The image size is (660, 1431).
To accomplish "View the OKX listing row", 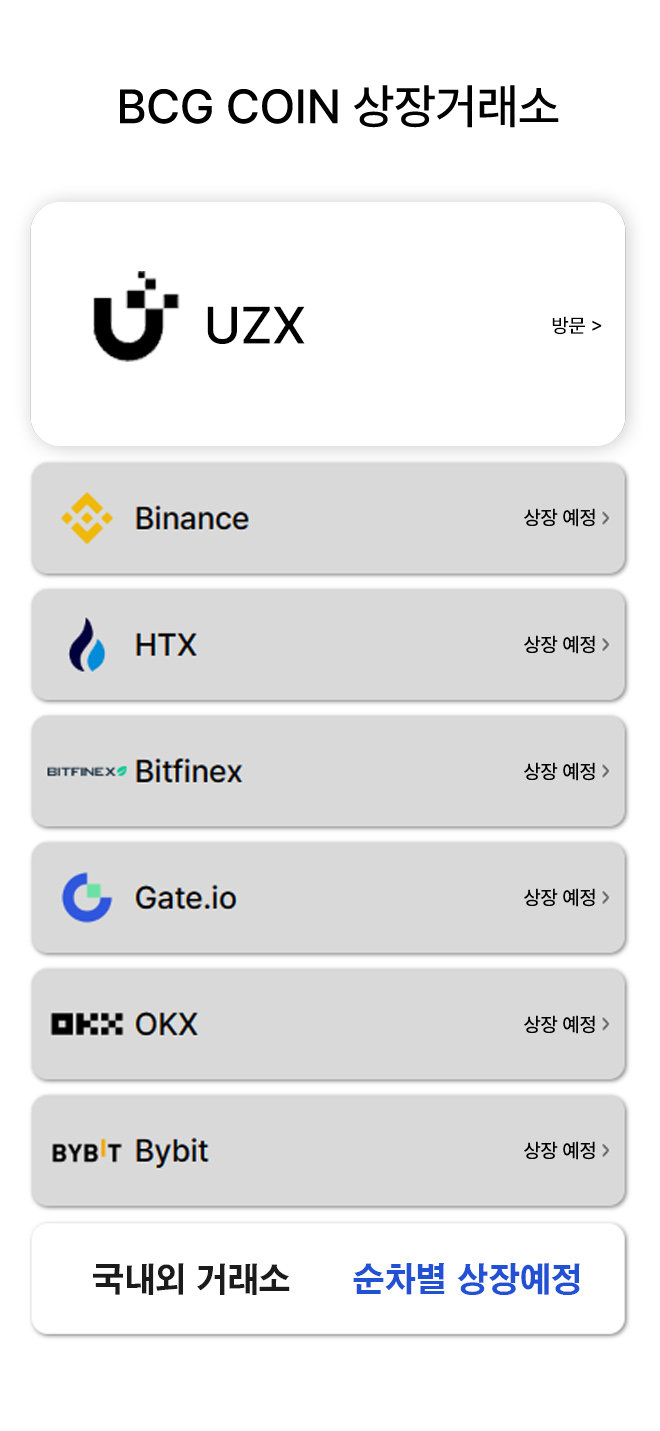I will [x=328, y=1024].
